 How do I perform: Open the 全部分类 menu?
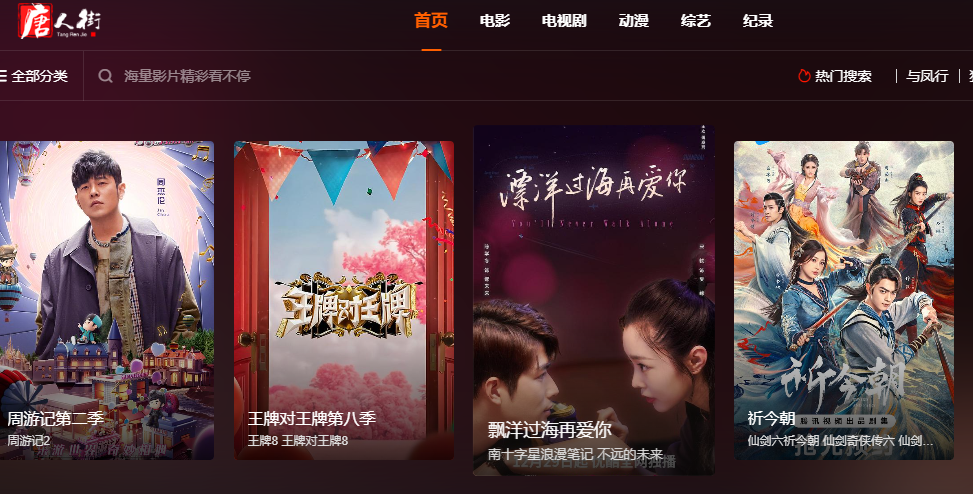pos(34,76)
